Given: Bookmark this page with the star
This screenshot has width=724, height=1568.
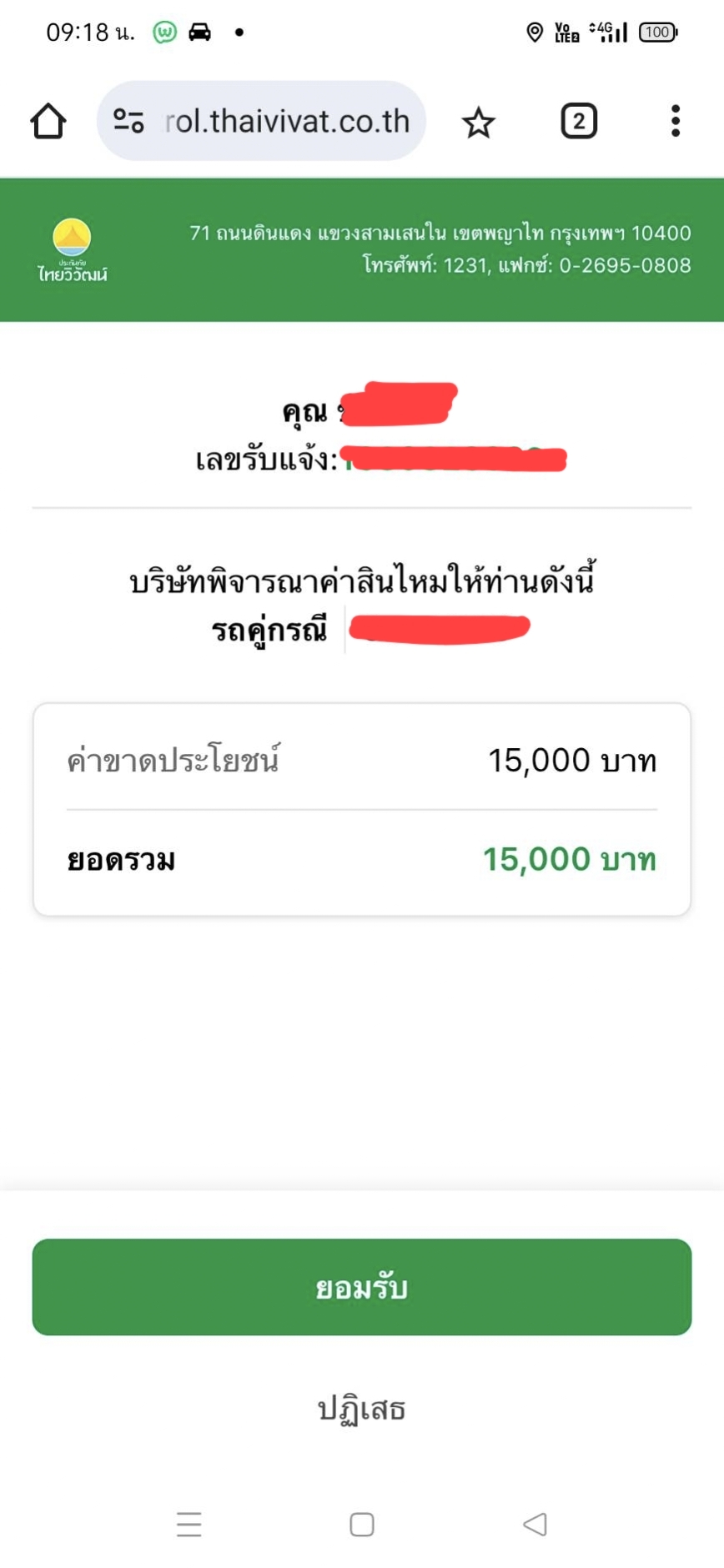Looking at the screenshot, I should (478, 123).
